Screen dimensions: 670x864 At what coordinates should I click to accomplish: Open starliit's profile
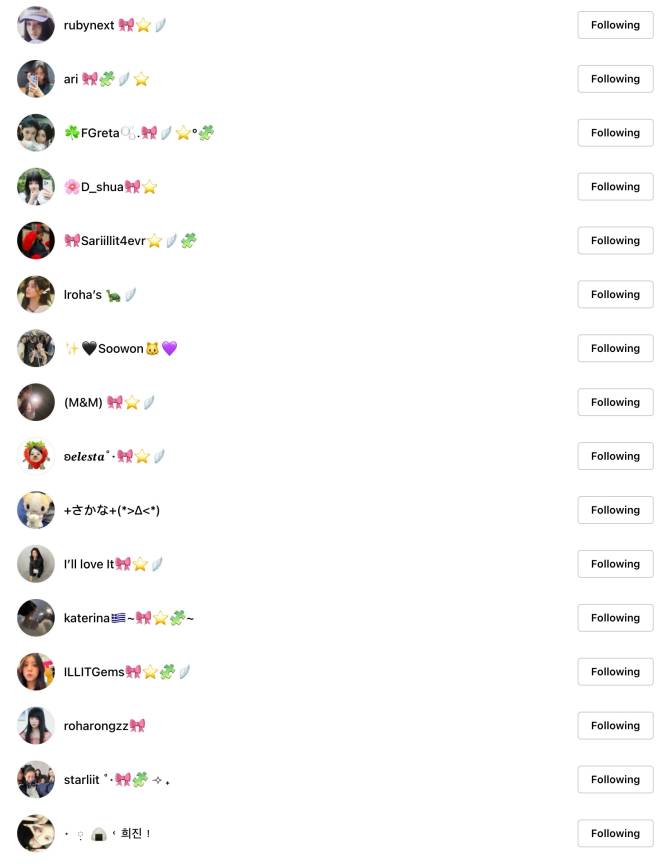tap(81, 780)
